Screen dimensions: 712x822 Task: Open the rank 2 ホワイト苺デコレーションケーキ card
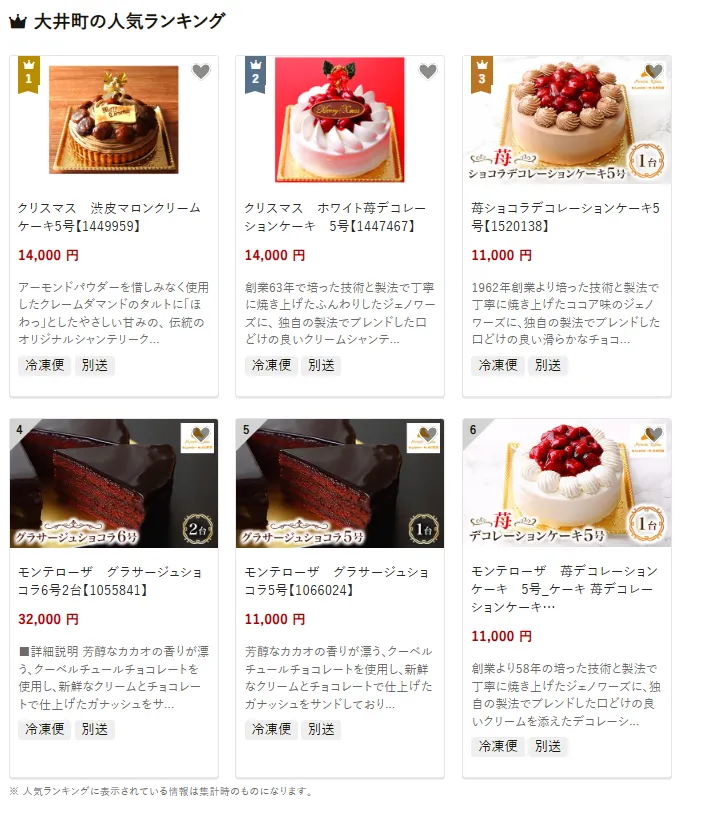(x=335, y=217)
